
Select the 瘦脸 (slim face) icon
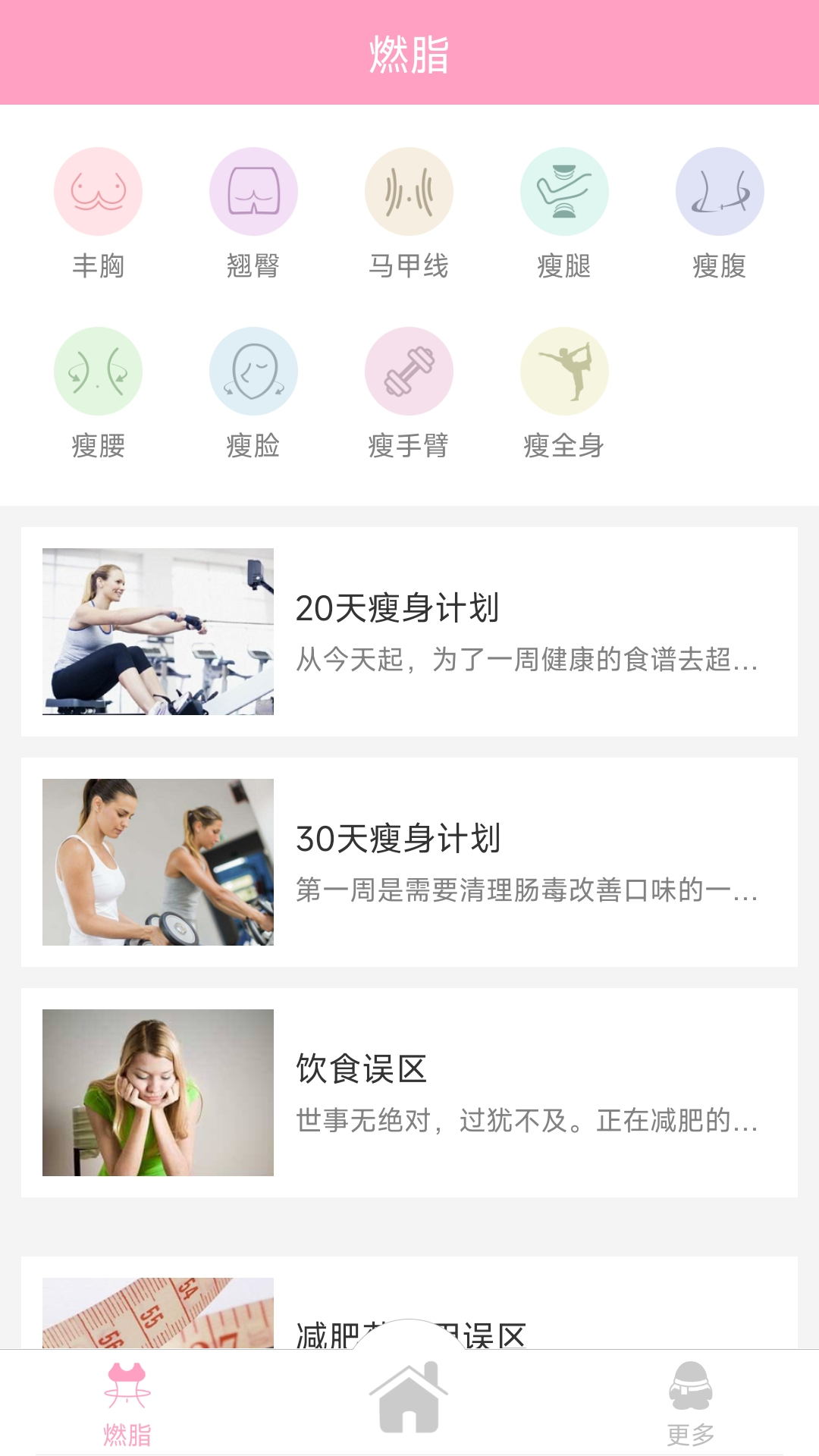[x=253, y=372]
